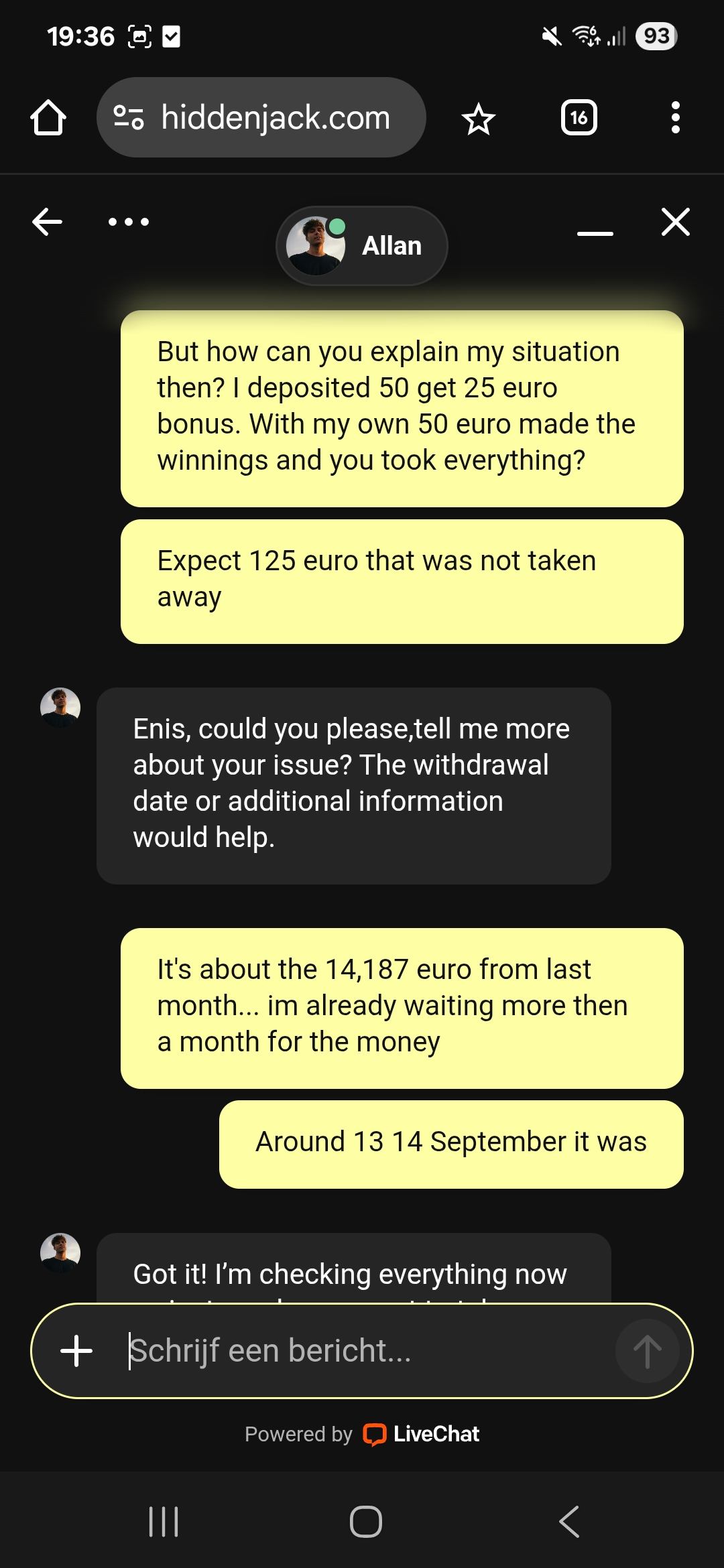Go back in the LiveChat widget

click(47, 222)
